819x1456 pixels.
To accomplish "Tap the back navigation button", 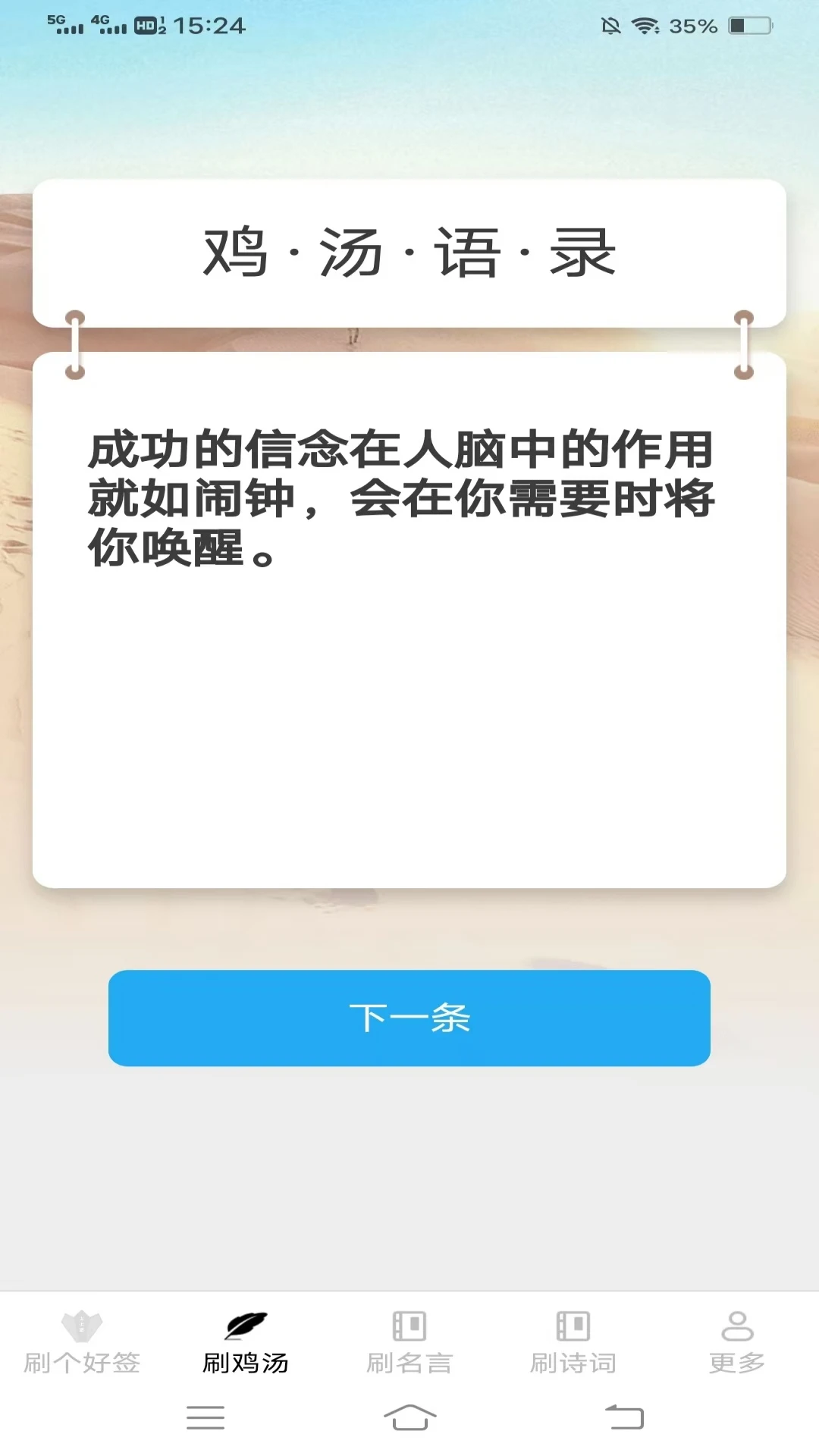I will tap(623, 1417).
